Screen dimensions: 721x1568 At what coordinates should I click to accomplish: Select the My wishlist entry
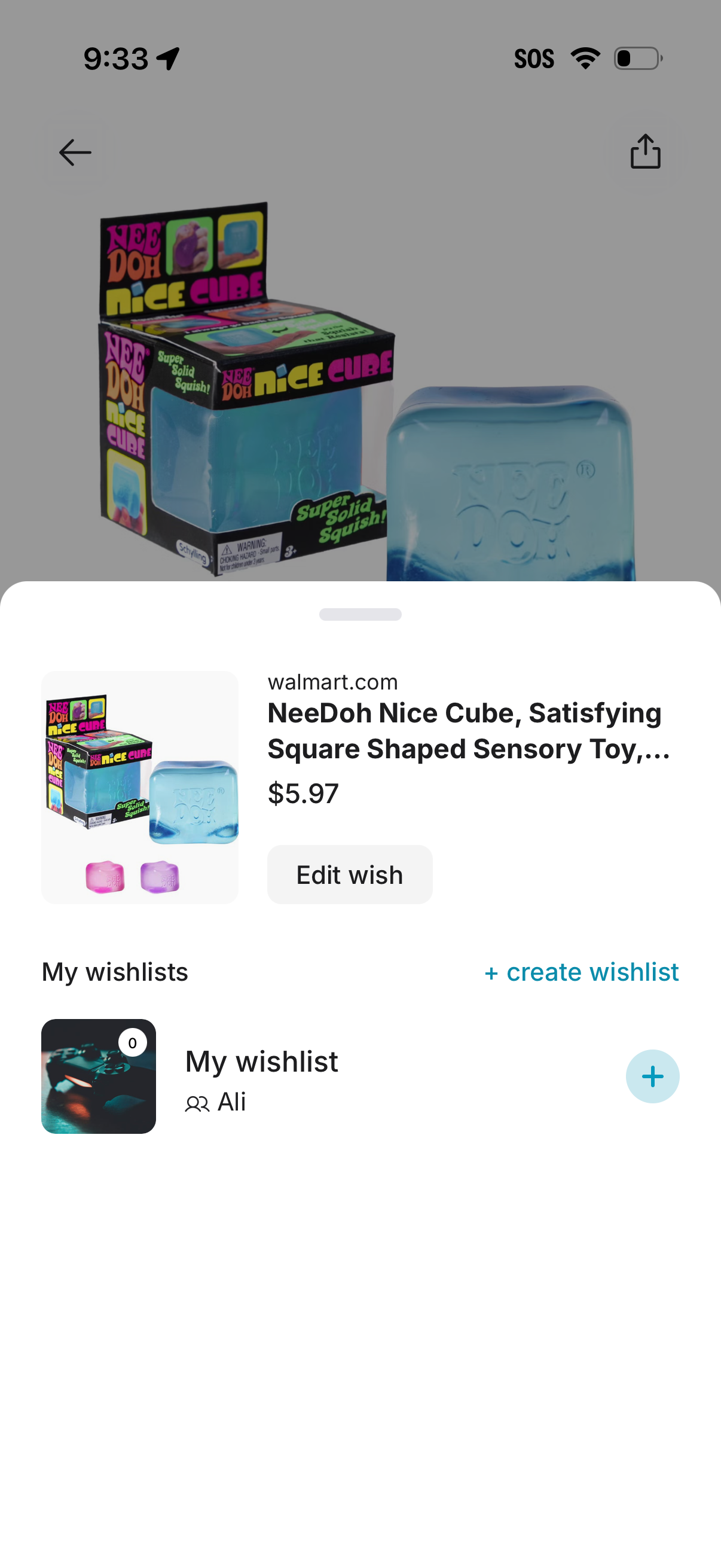click(262, 1061)
